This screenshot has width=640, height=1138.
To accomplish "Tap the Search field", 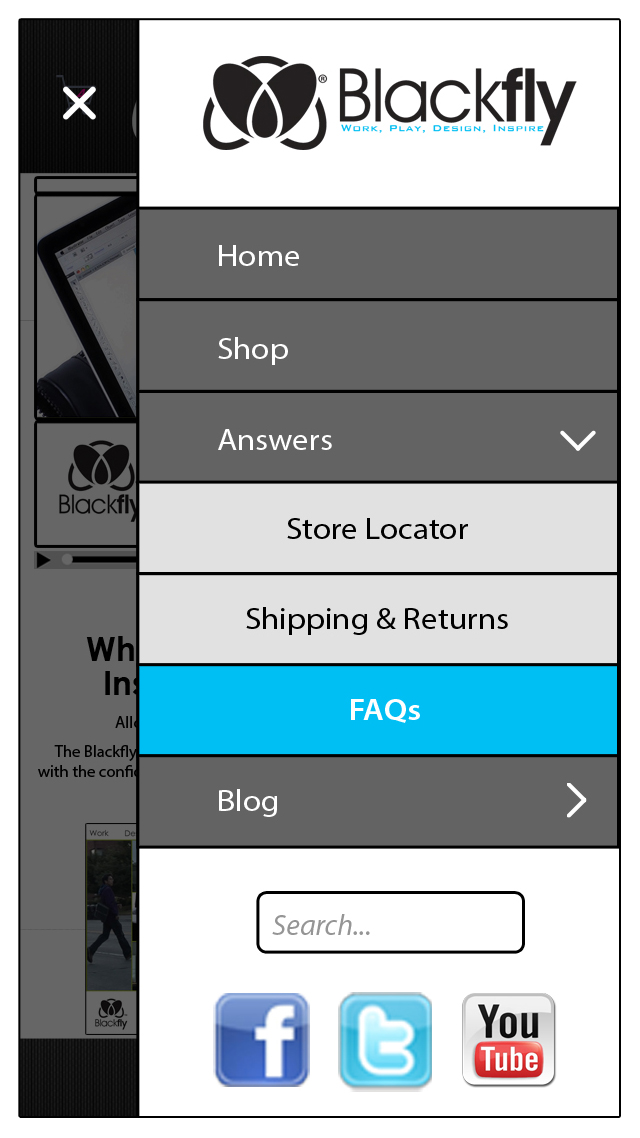I will [390, 923].
